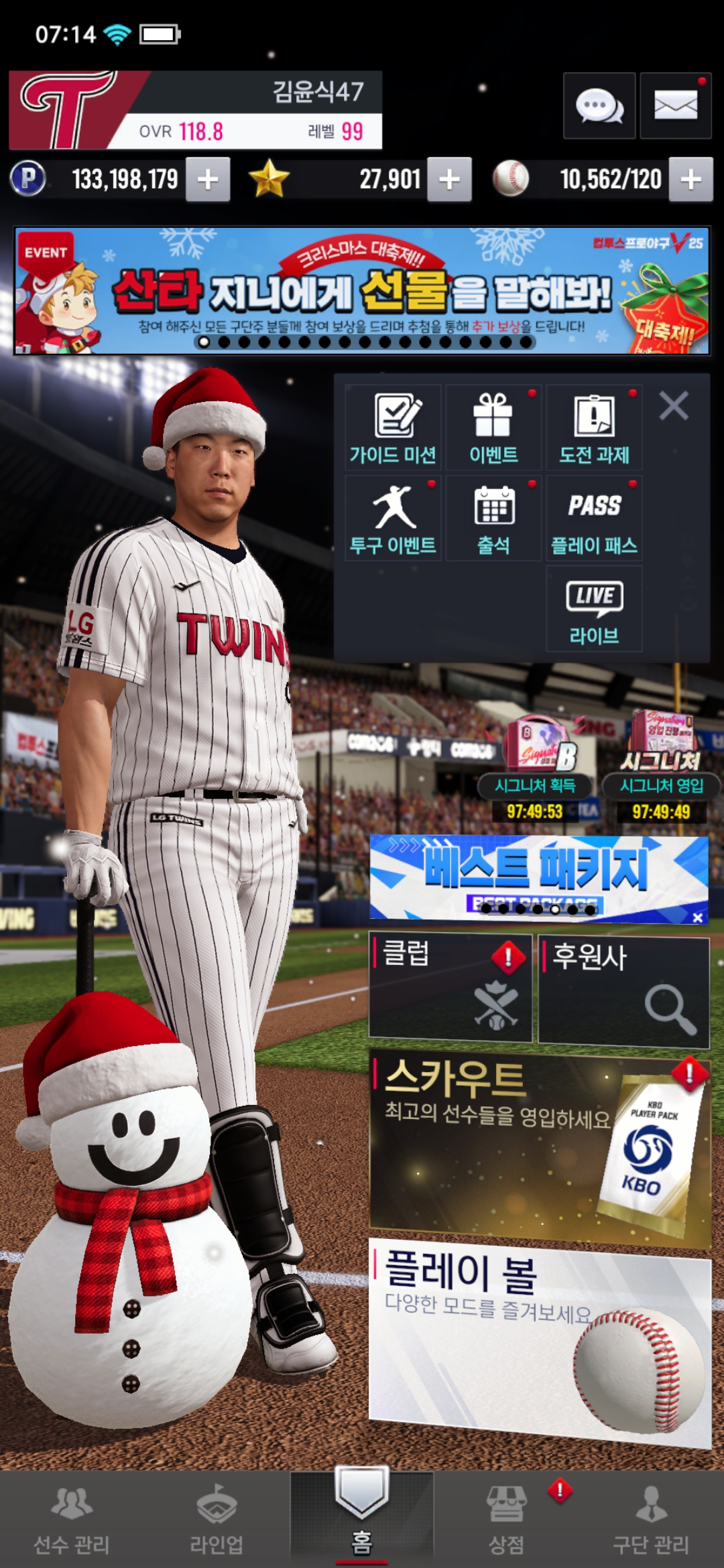Open the Christmas Santa event banner
The image size is (724, 1568).
(x=362, y=291)
